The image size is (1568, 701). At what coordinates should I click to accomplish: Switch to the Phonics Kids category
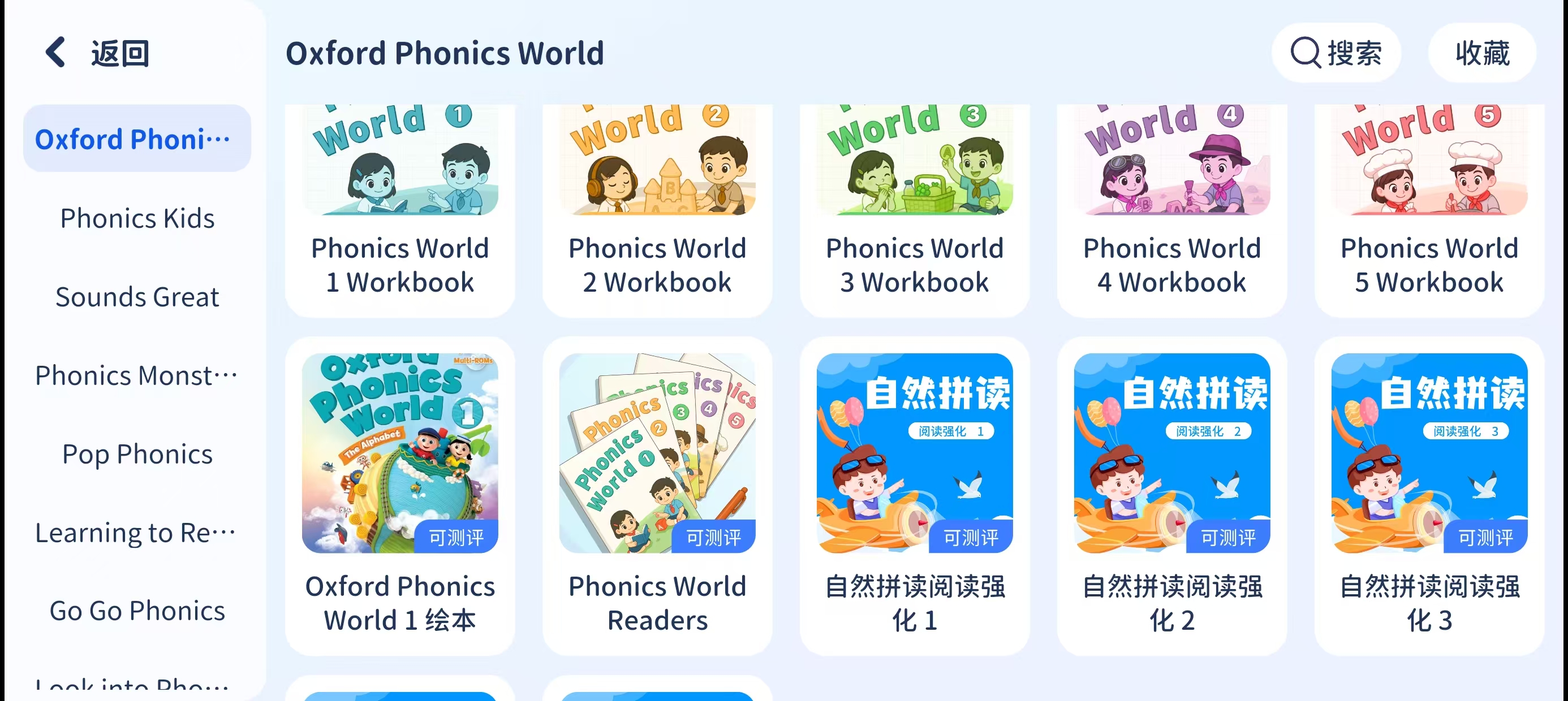click(137, 218)
